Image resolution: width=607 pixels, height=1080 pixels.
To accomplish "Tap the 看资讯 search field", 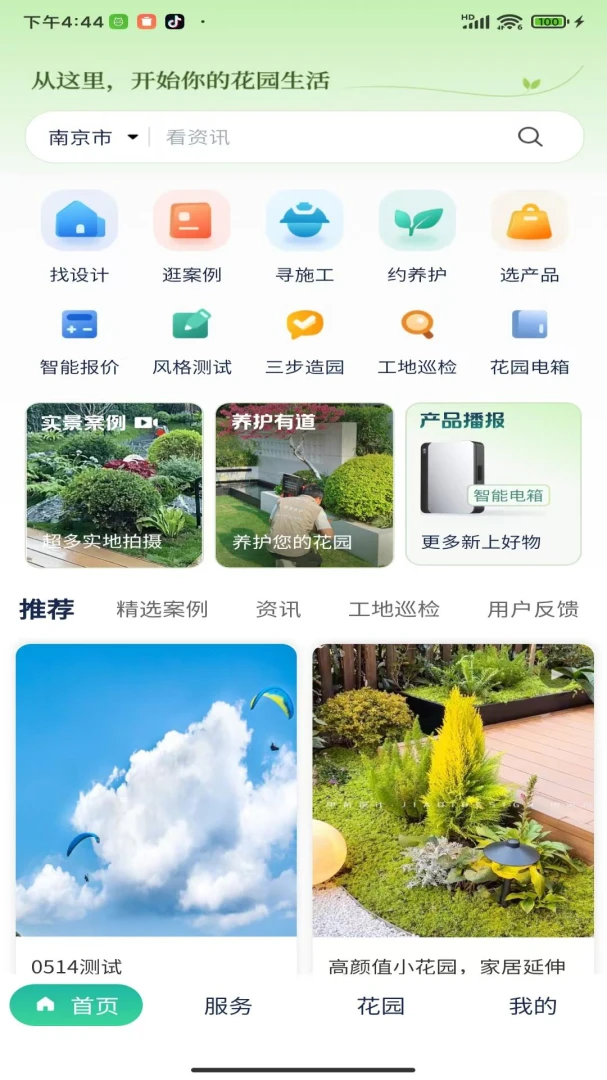I will click(331, 137).
